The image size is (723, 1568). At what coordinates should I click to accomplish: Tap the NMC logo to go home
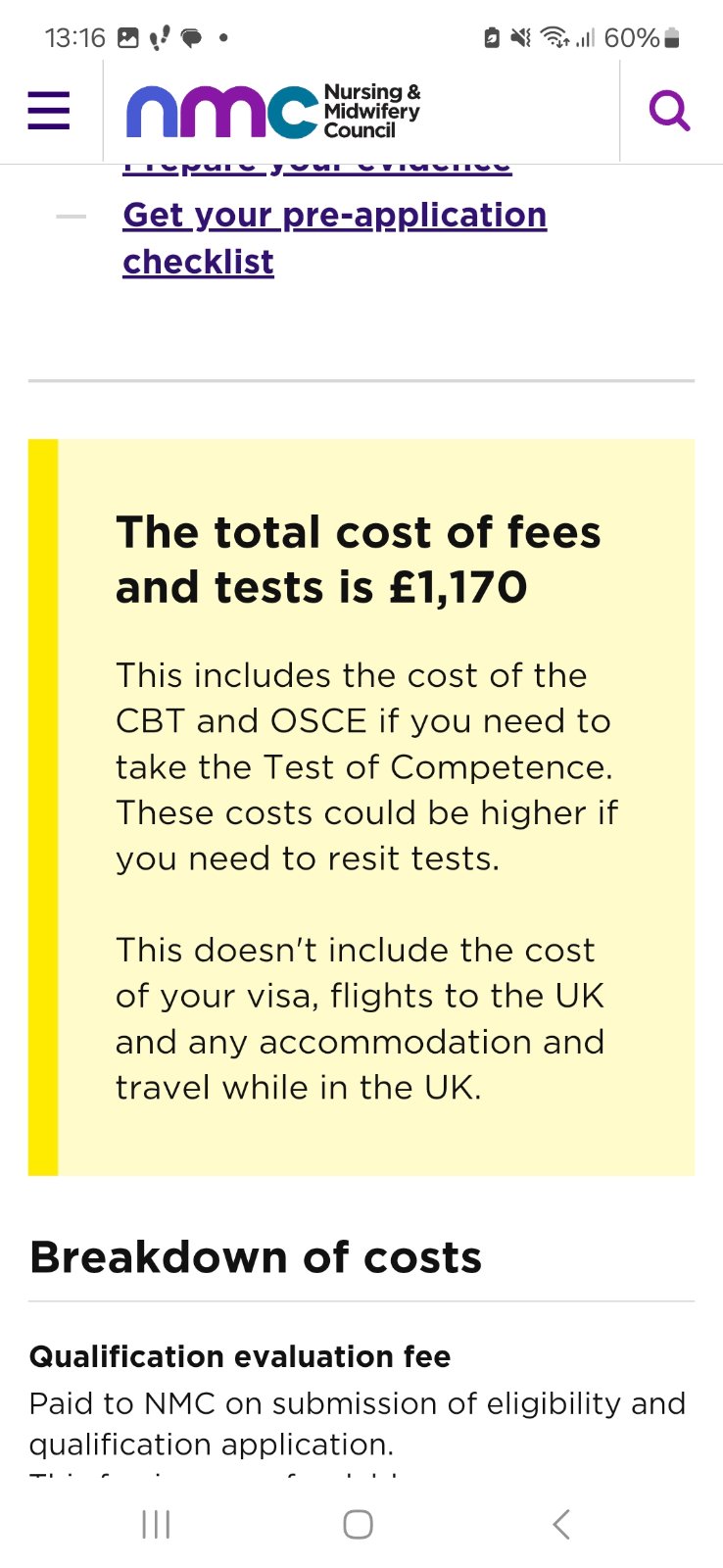point(273,111)
